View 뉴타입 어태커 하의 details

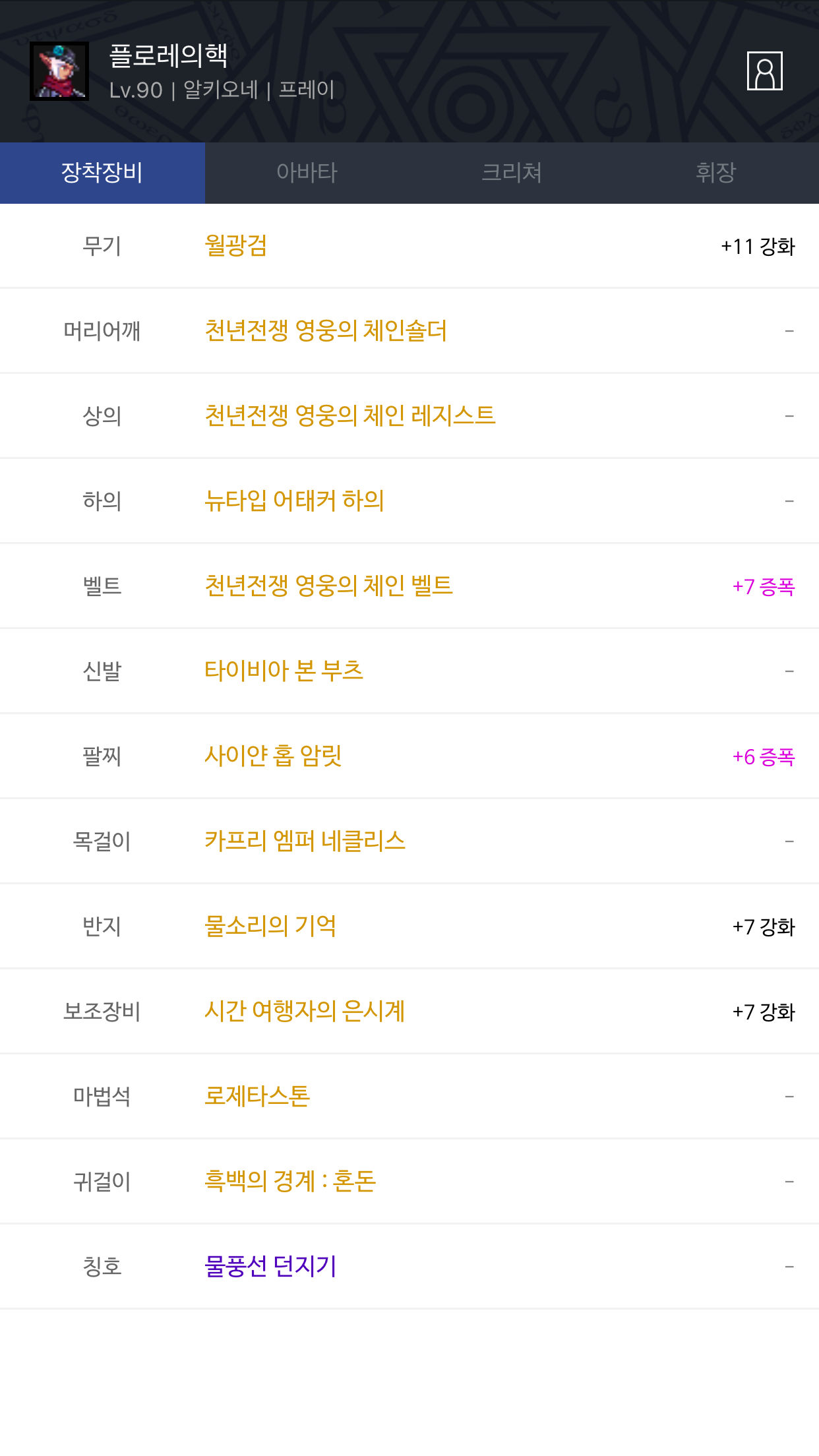coord(294,501)
